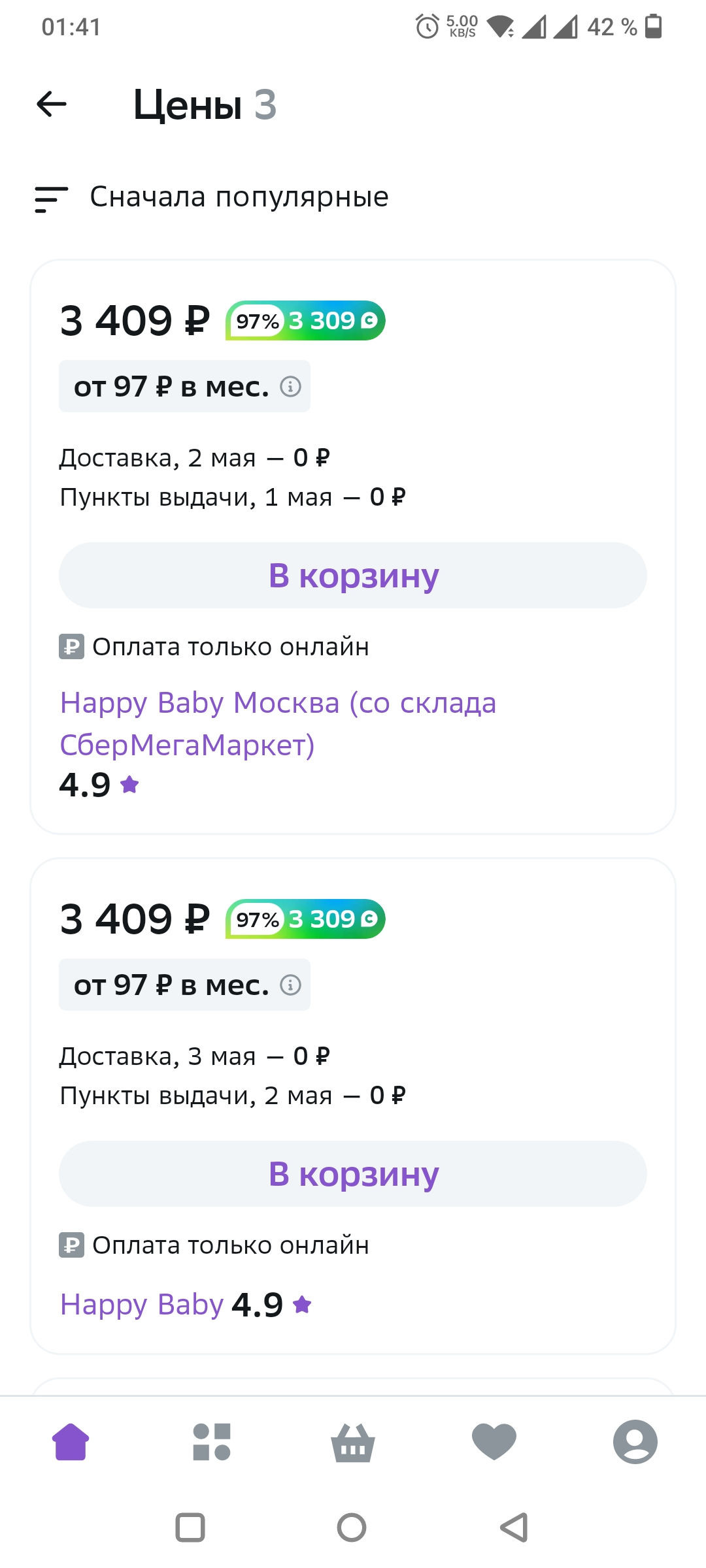Switch to the home tab
Image resolution: width=706 pixels, height=1568 pixels.
point(71,1442)
